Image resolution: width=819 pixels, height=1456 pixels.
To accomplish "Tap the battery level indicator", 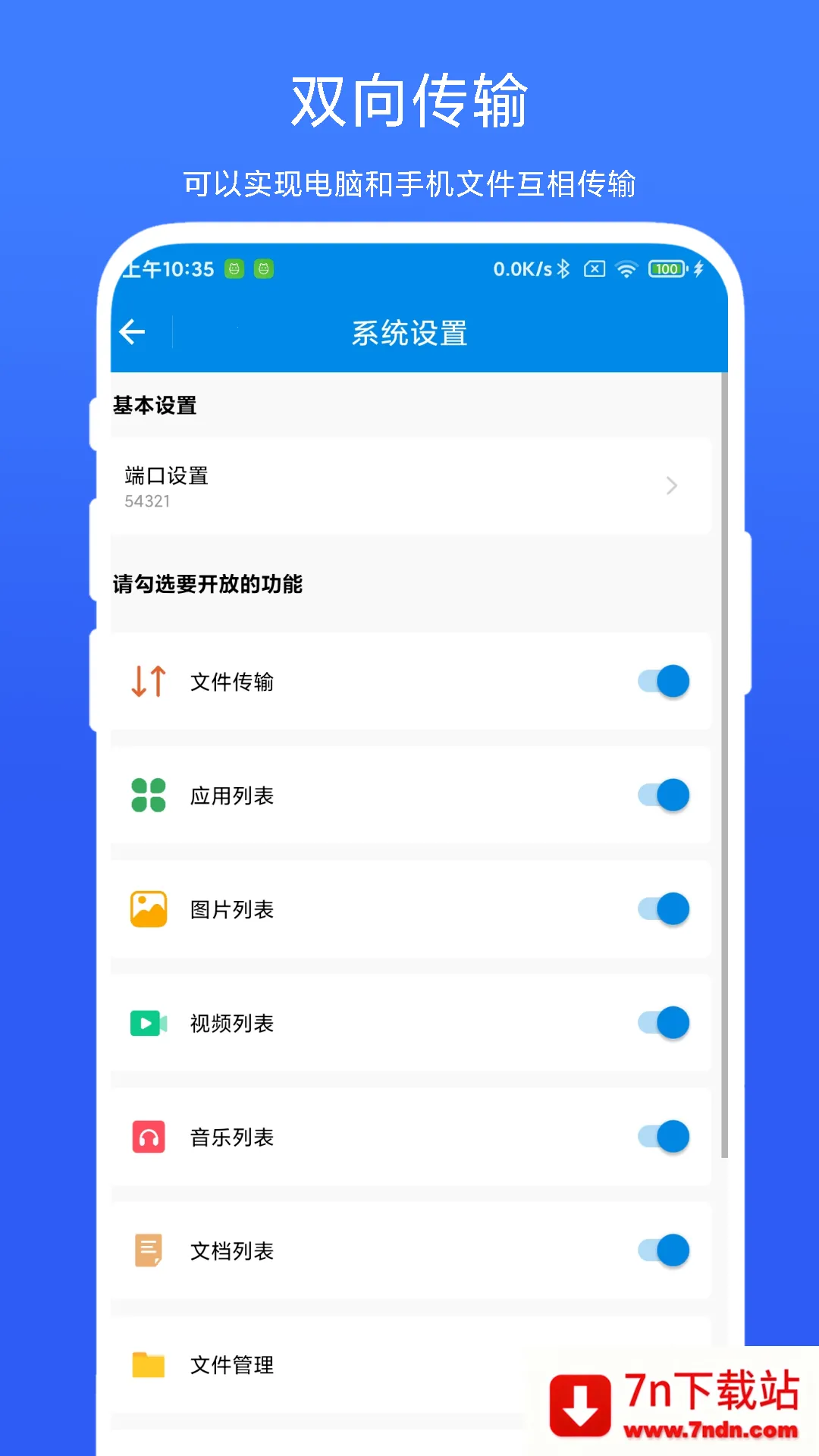I will tap(666, 269).
